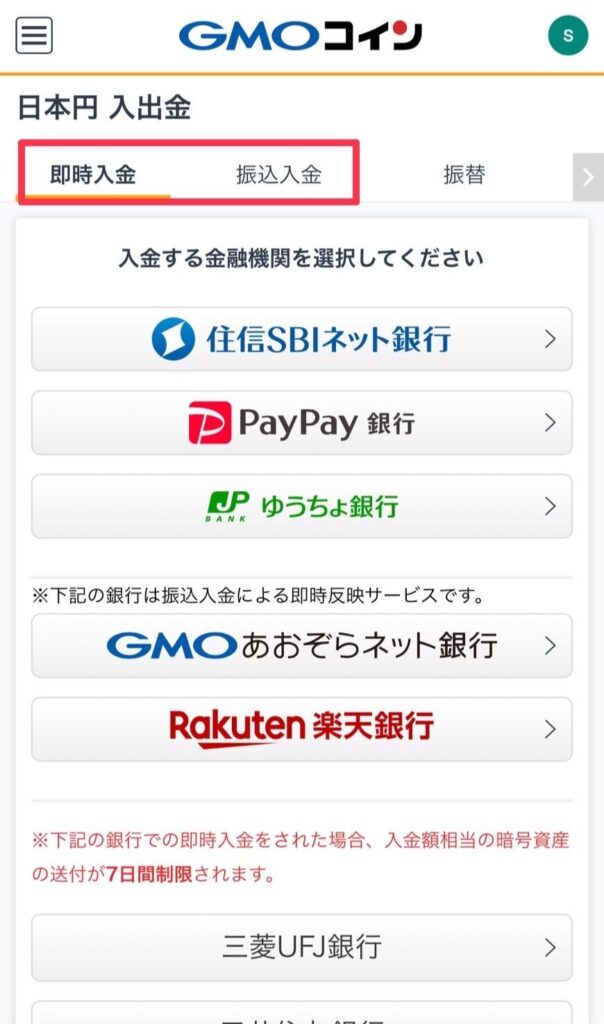
Task: Select ゆうちょ銀行 for deposit
Action: click(x=302, y=506)
